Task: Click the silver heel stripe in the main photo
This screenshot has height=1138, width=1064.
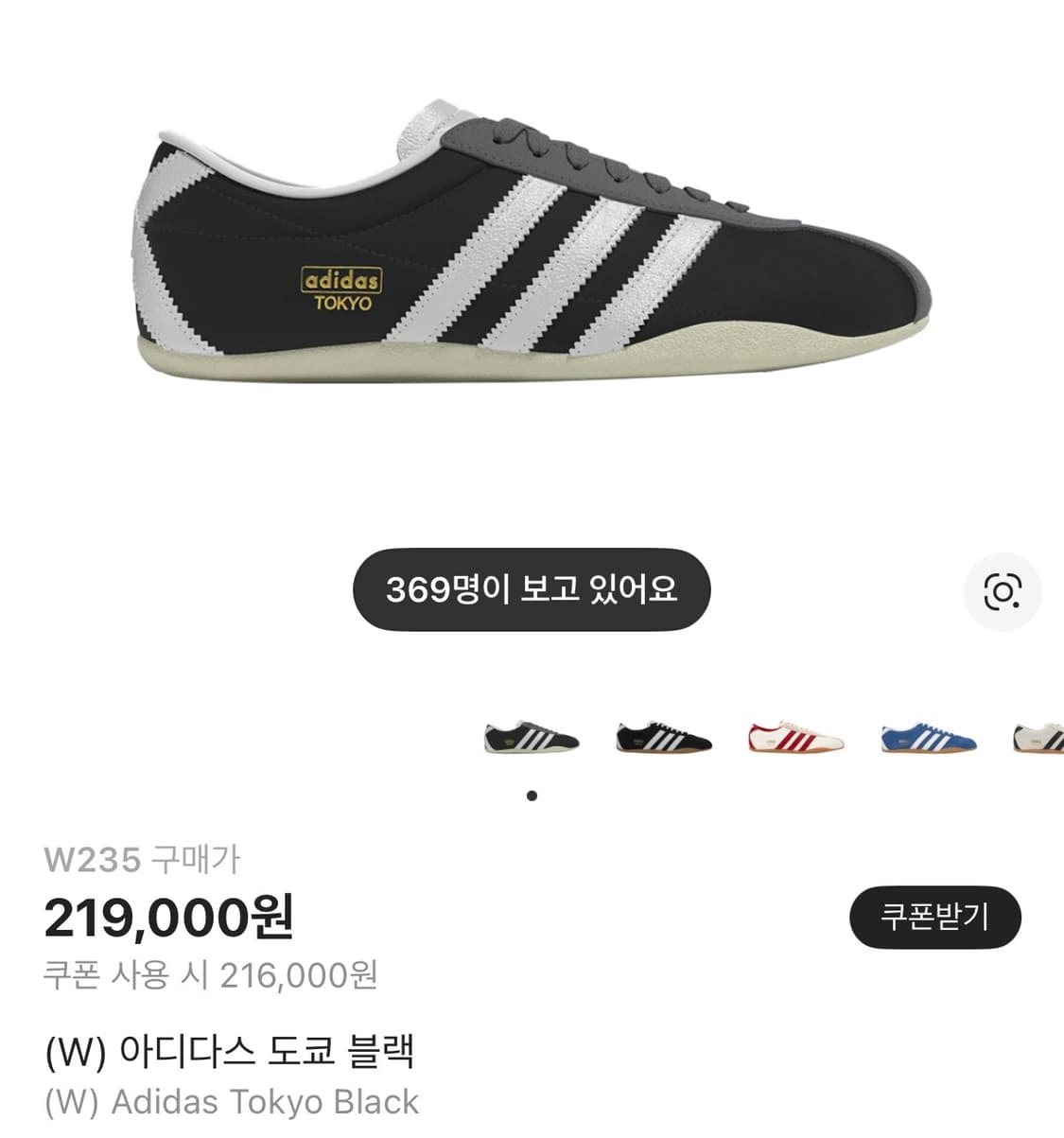Action: (x=170, y=246)
